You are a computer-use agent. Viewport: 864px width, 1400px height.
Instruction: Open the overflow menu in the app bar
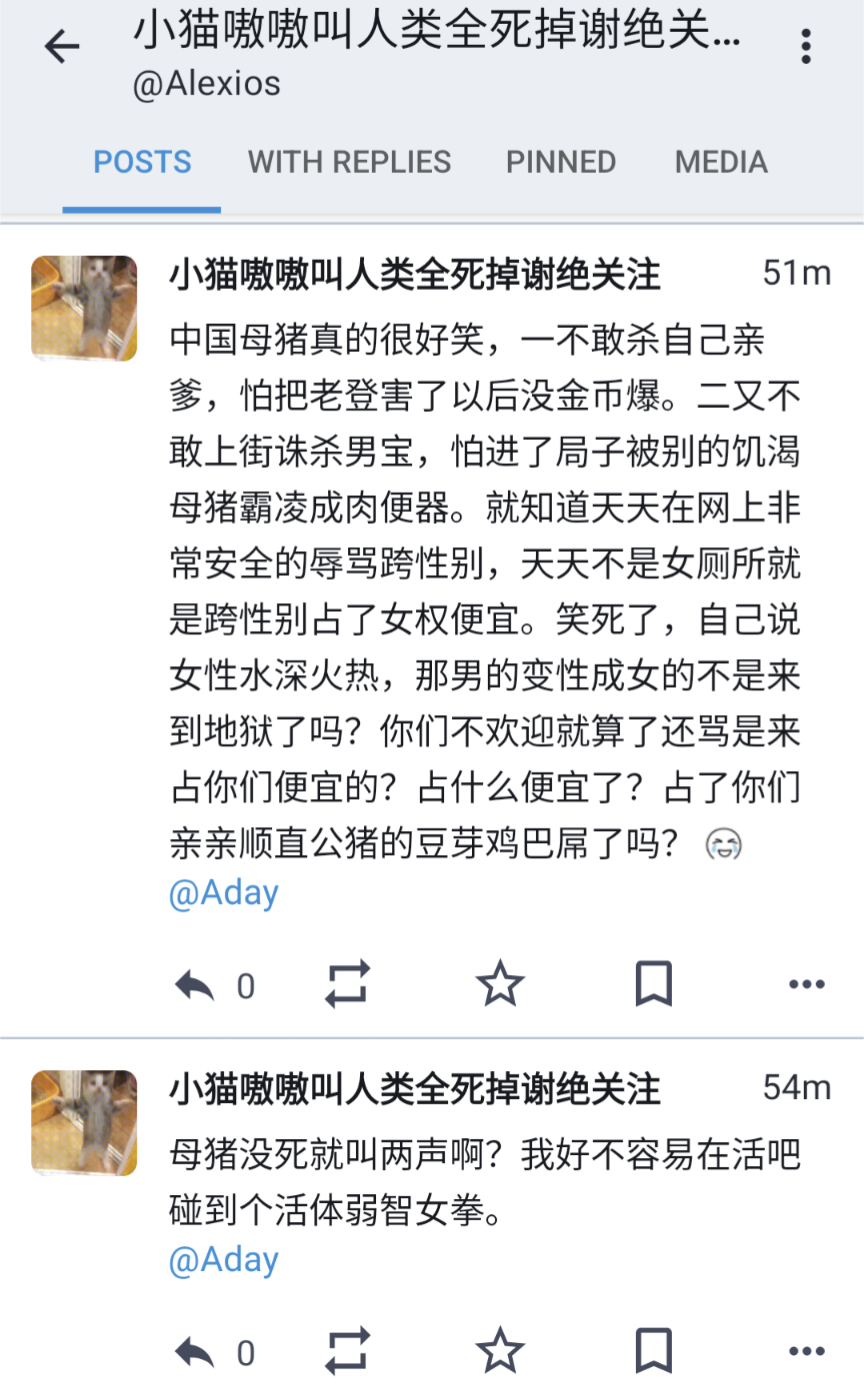(806, 46)
